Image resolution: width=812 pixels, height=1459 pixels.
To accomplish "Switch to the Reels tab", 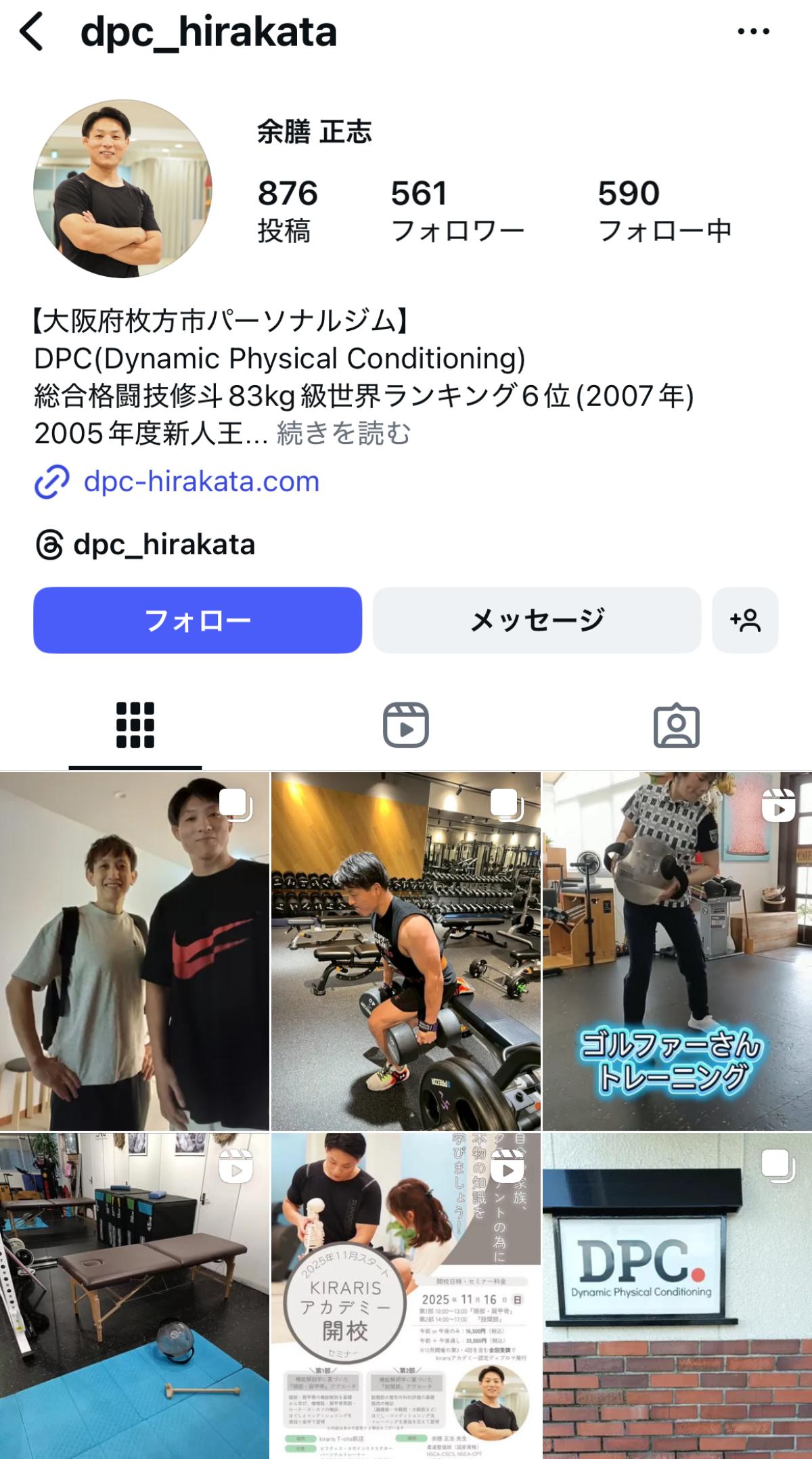I will click(x=406, y=725).
